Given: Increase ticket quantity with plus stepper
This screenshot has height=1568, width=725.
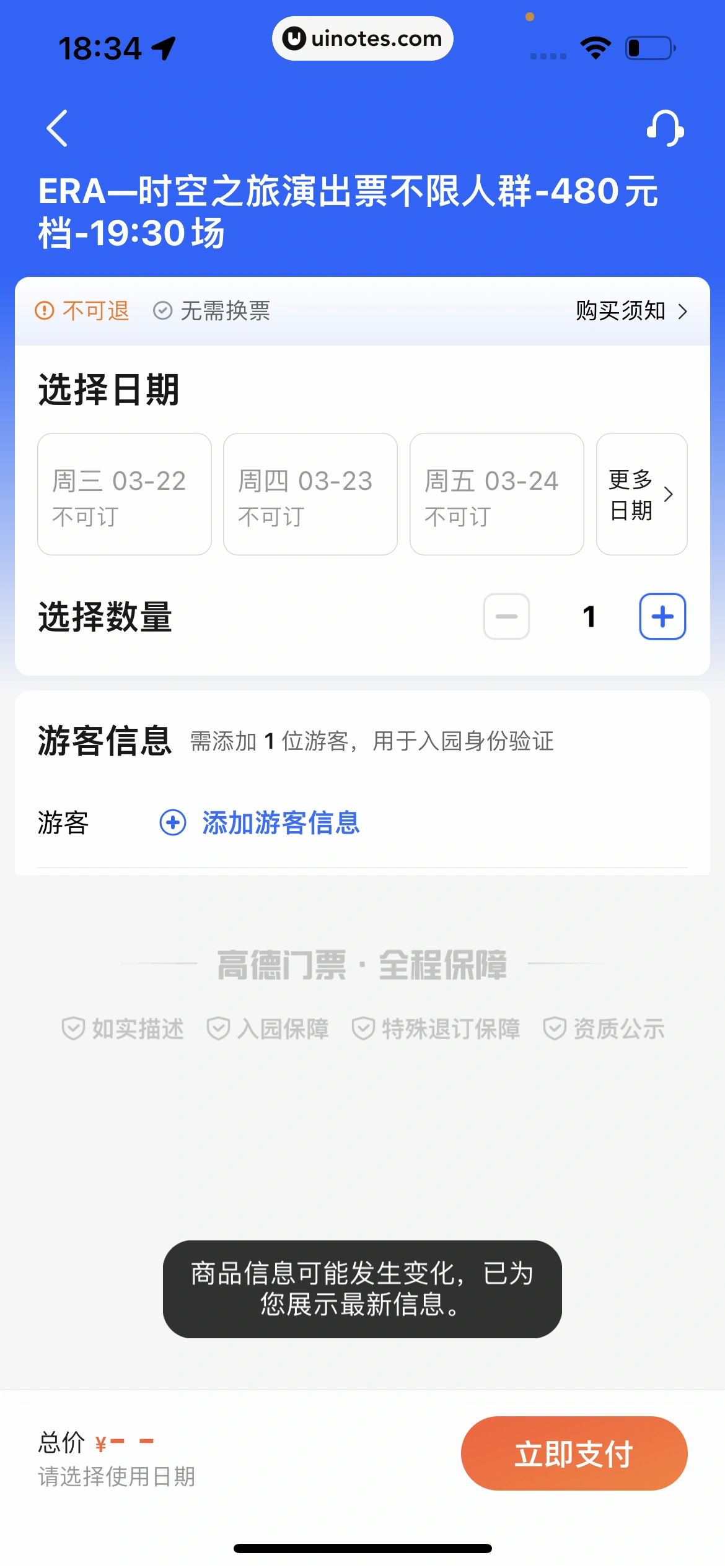Looking at the screenshot, I should coord(662,616).
